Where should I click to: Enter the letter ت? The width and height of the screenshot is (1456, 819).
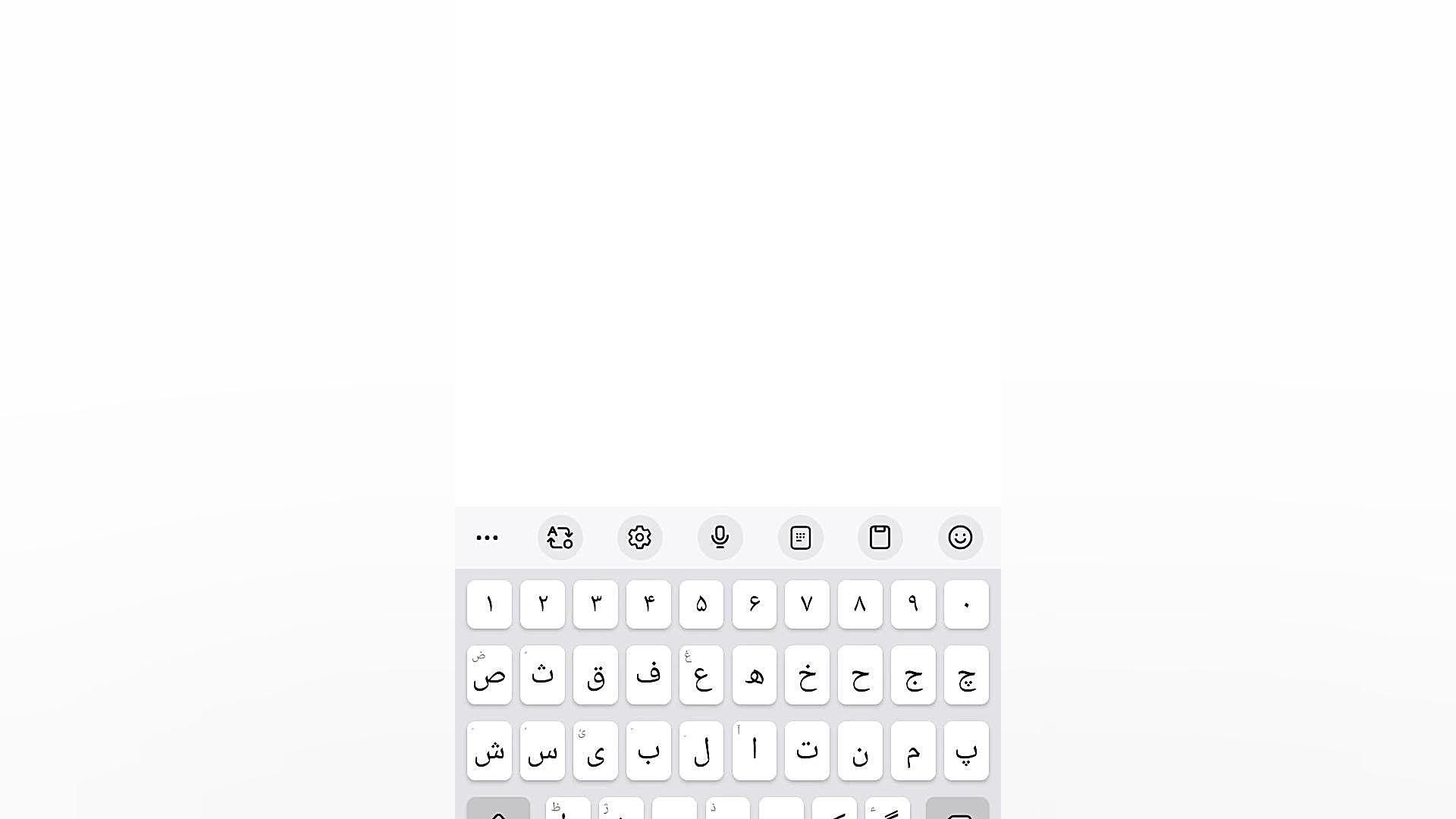(x=807, y=751)
